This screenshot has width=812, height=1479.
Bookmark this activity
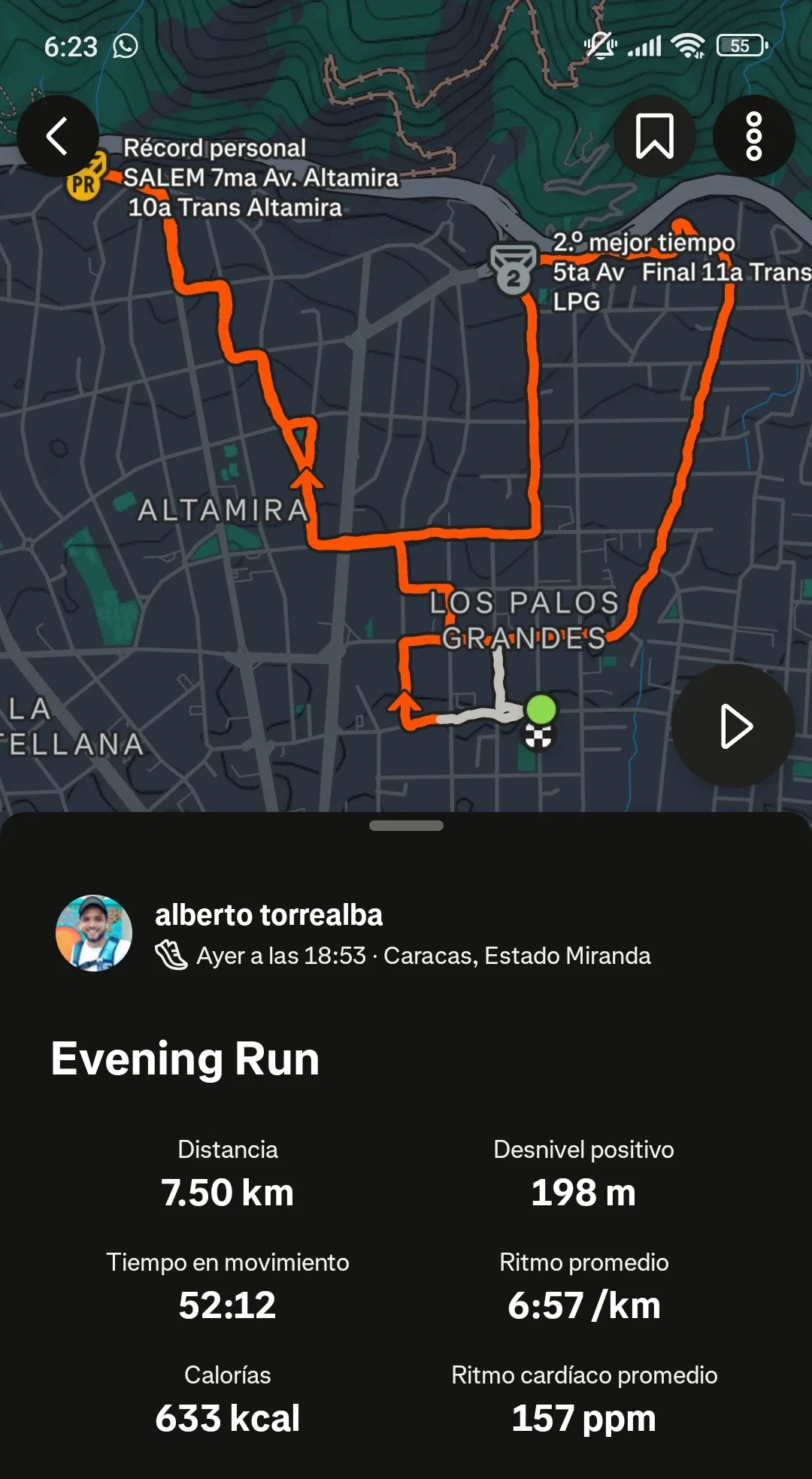tap(654, 136)
